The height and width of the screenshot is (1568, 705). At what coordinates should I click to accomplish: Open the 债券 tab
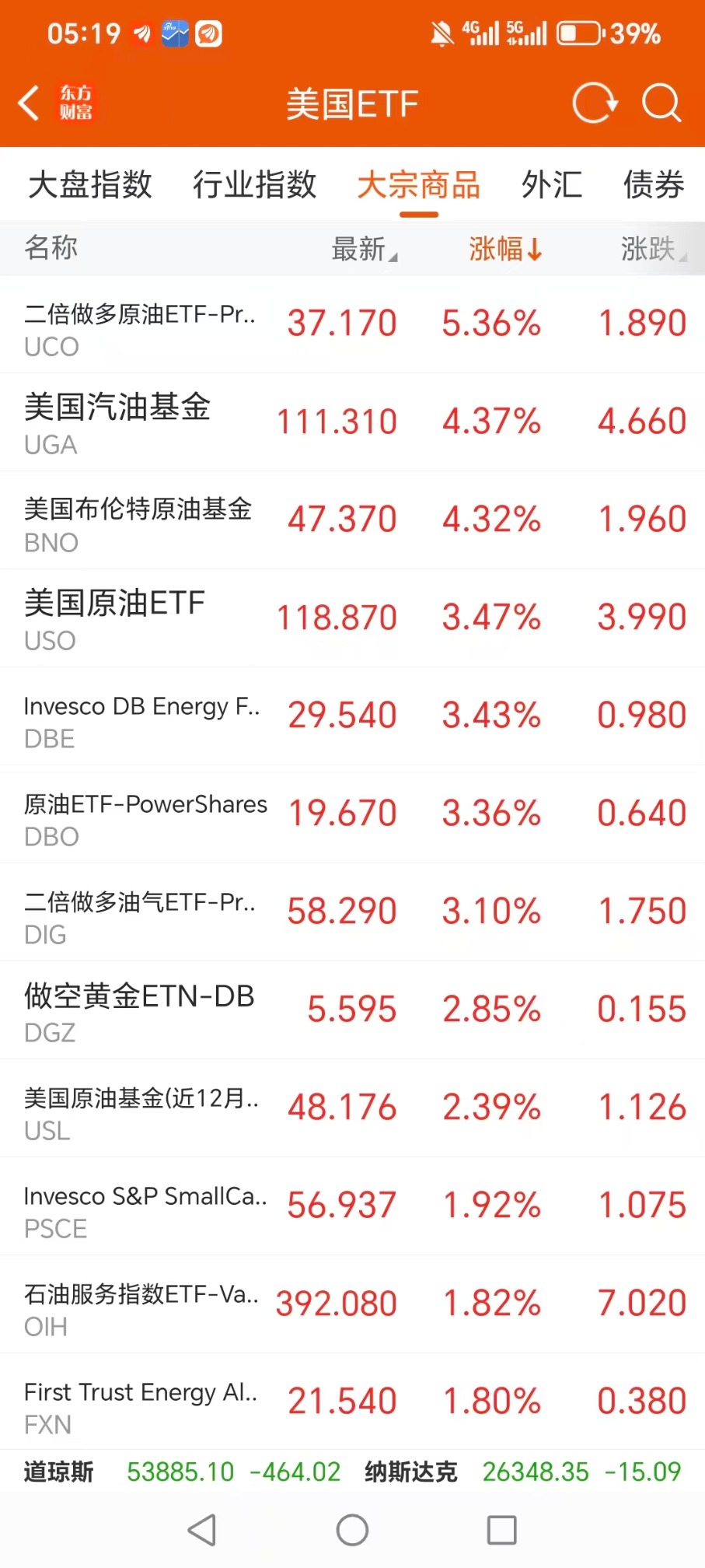[x=654, y=185]
